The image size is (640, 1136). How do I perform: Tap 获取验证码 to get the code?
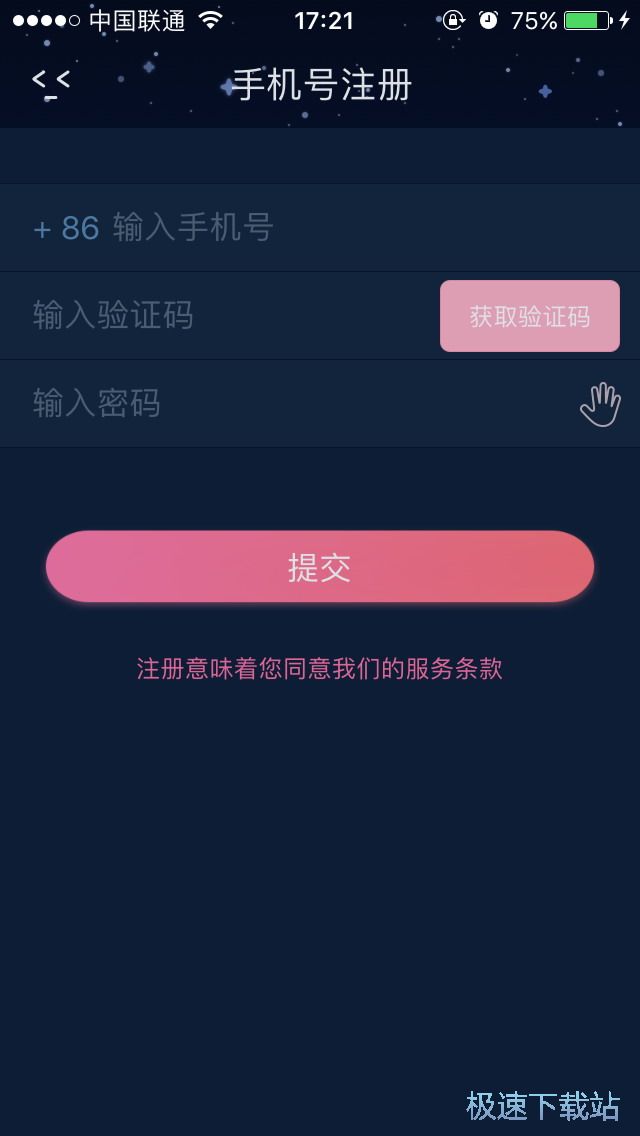[x=530, y=317]
